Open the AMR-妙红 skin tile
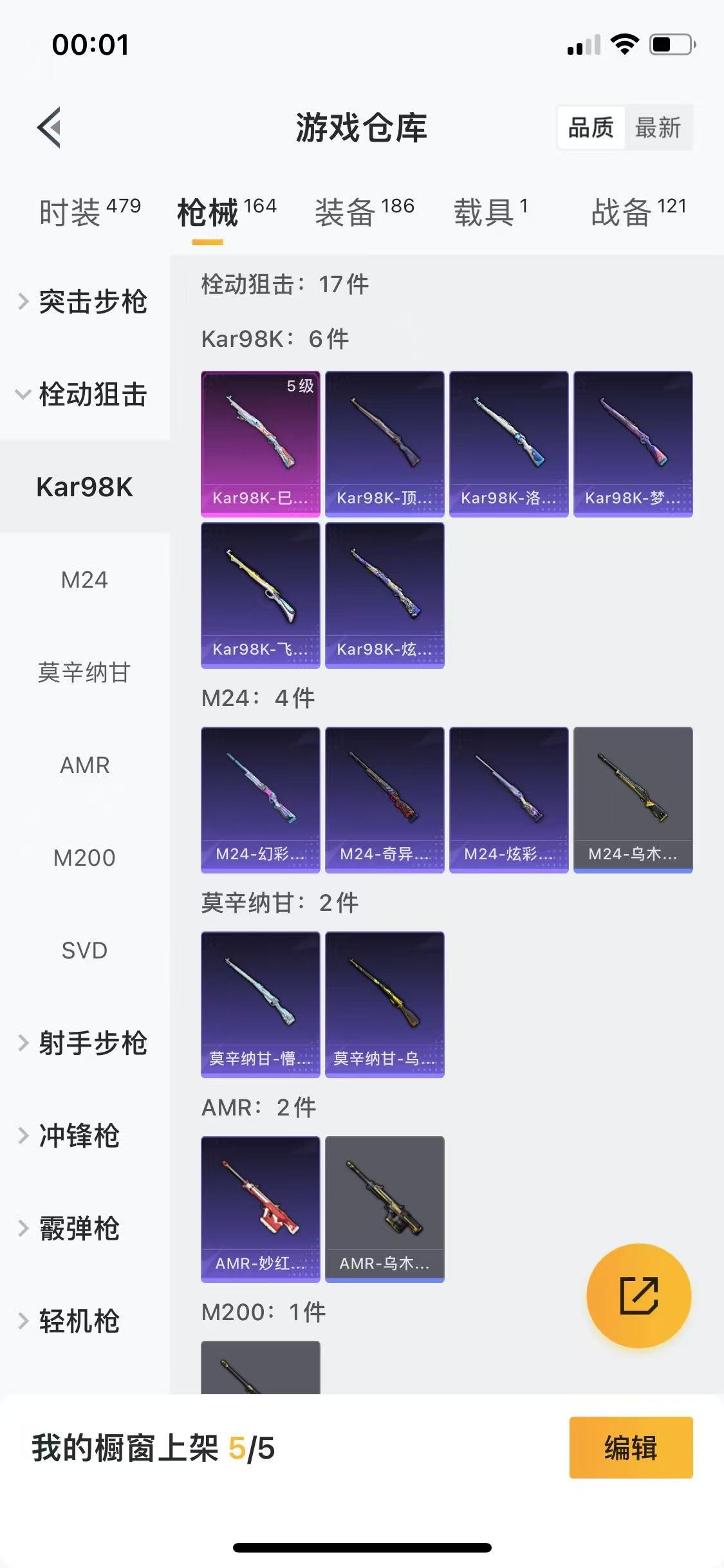Image resolution: width=724 pixels, height=1568 pixels. 260,1209
